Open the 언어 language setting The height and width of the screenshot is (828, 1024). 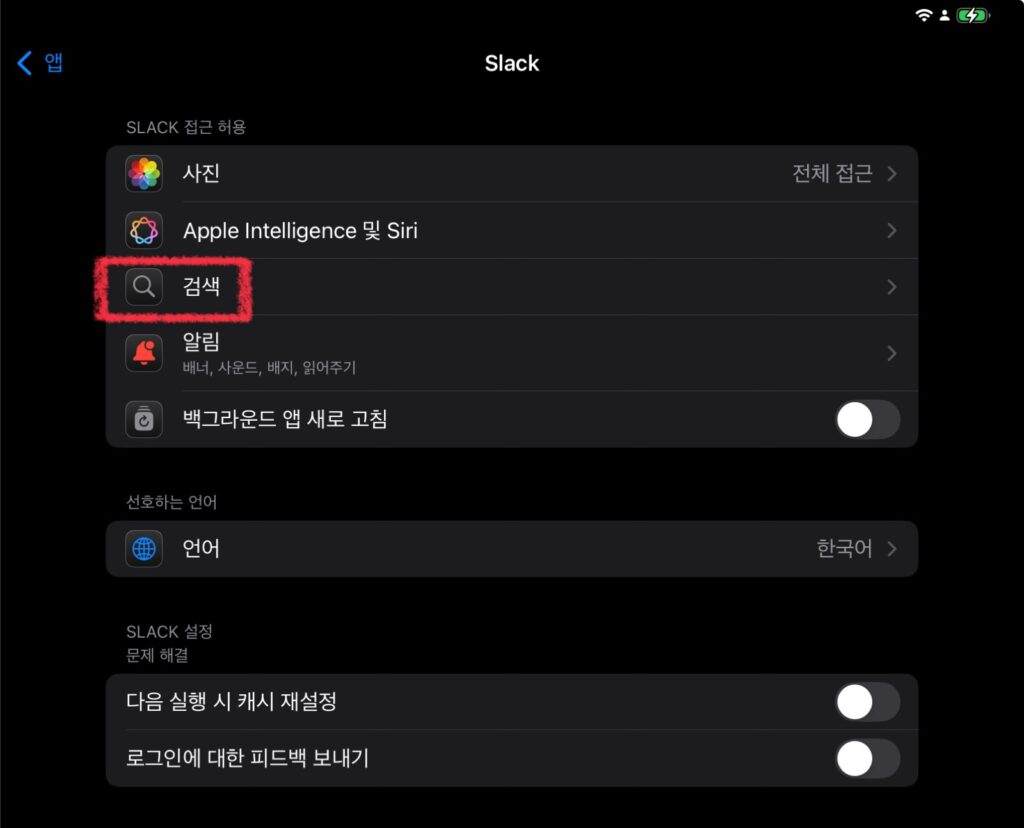(511, 549)
